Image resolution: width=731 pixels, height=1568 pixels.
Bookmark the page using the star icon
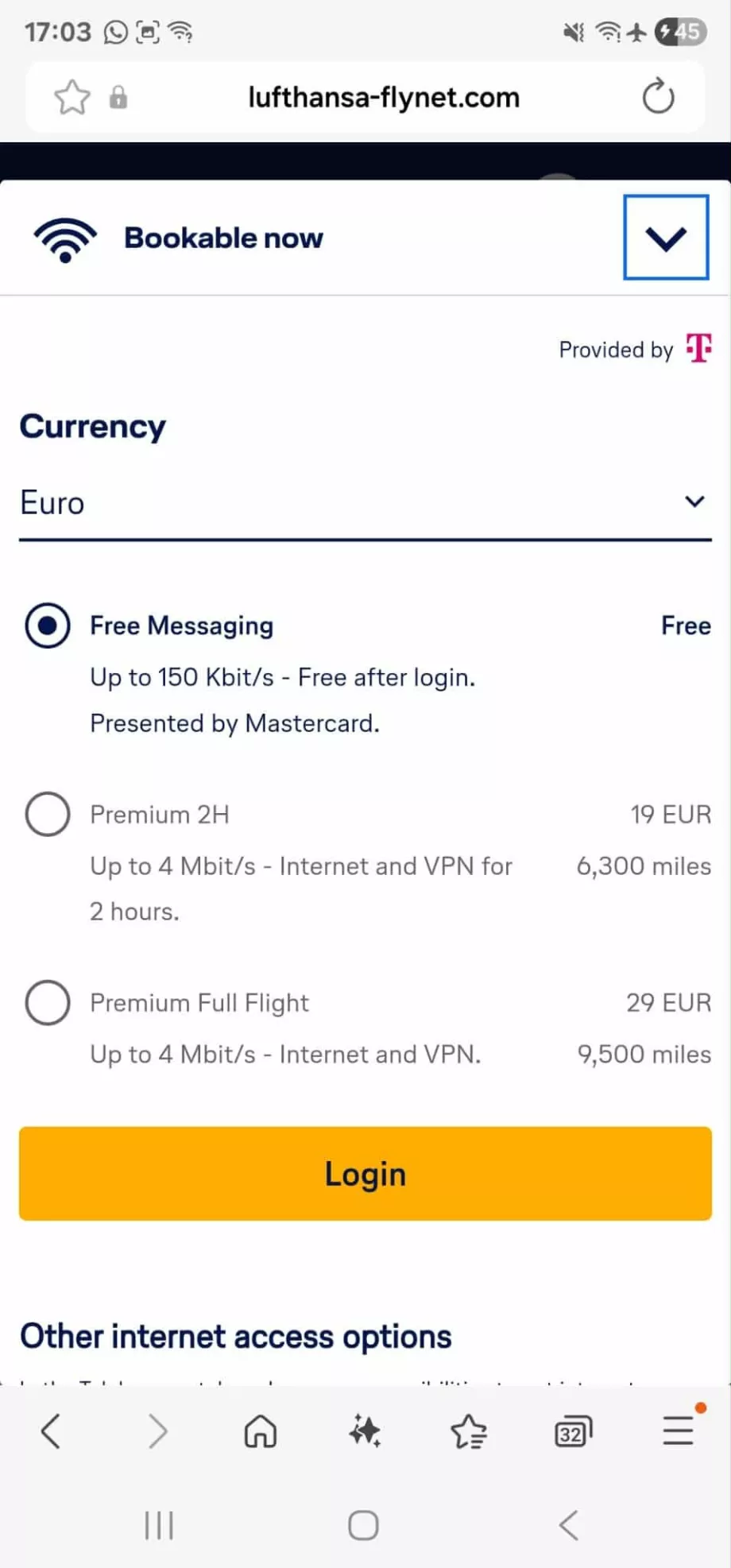coord(72,97)
